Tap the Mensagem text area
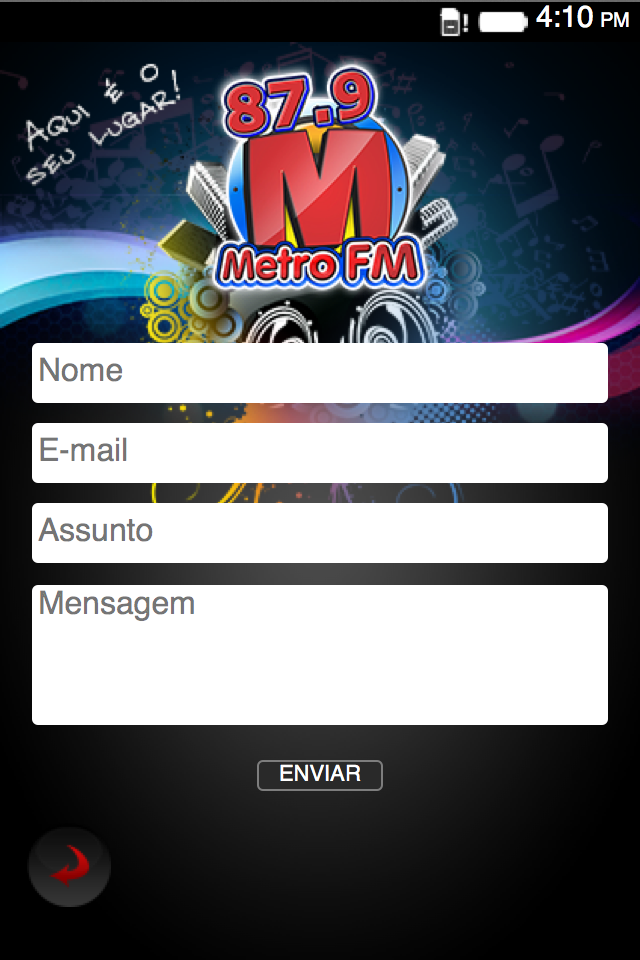 (320, 655)
